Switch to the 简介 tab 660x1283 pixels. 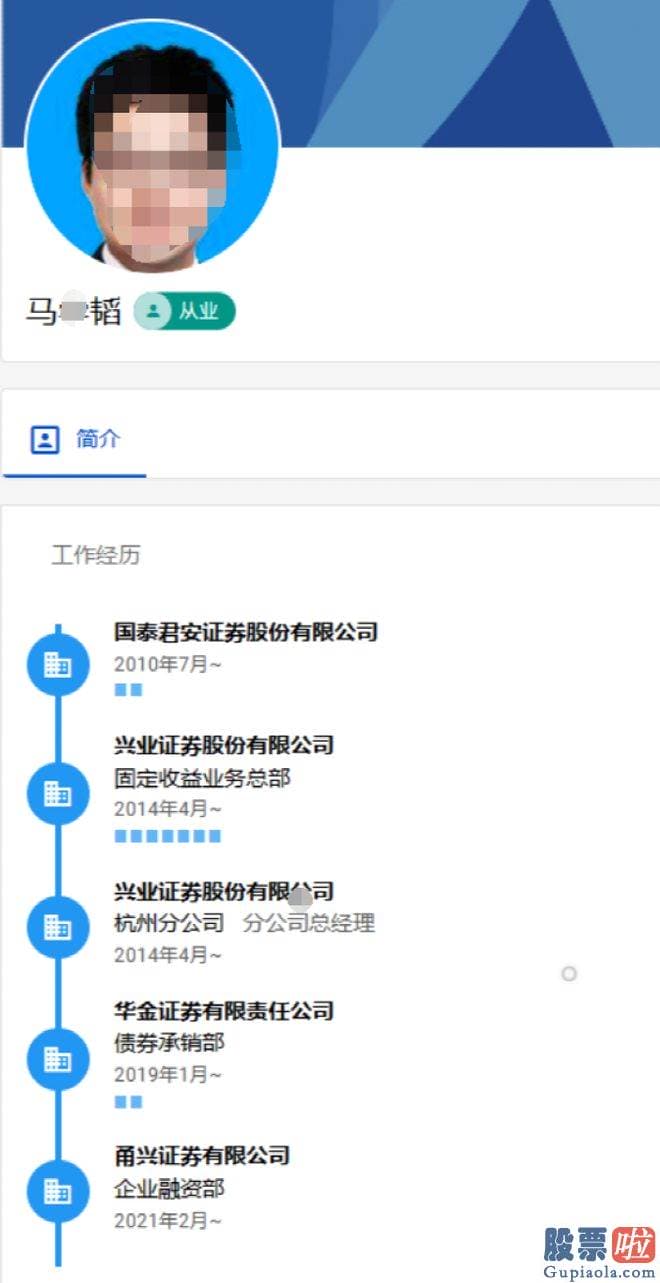(76, 439)
